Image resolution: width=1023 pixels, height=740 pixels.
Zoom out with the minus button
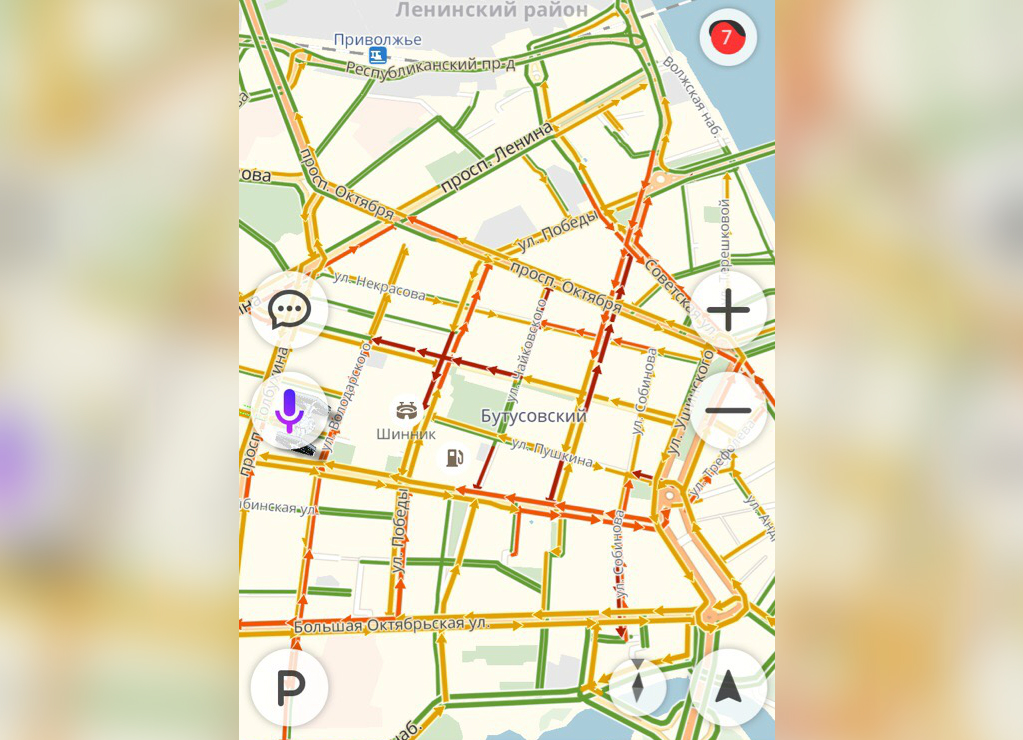pyautogui.click(x=728, y=410)
